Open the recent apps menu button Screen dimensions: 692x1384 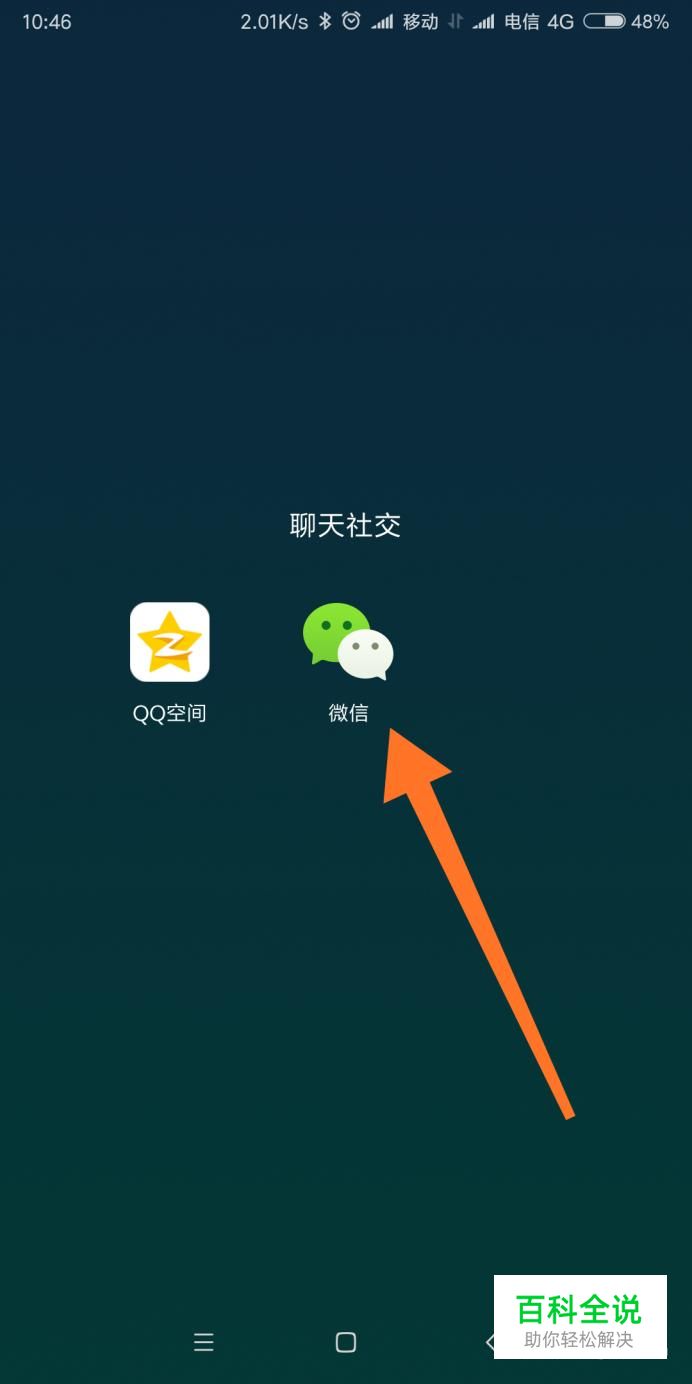[x=204, y=1342]
